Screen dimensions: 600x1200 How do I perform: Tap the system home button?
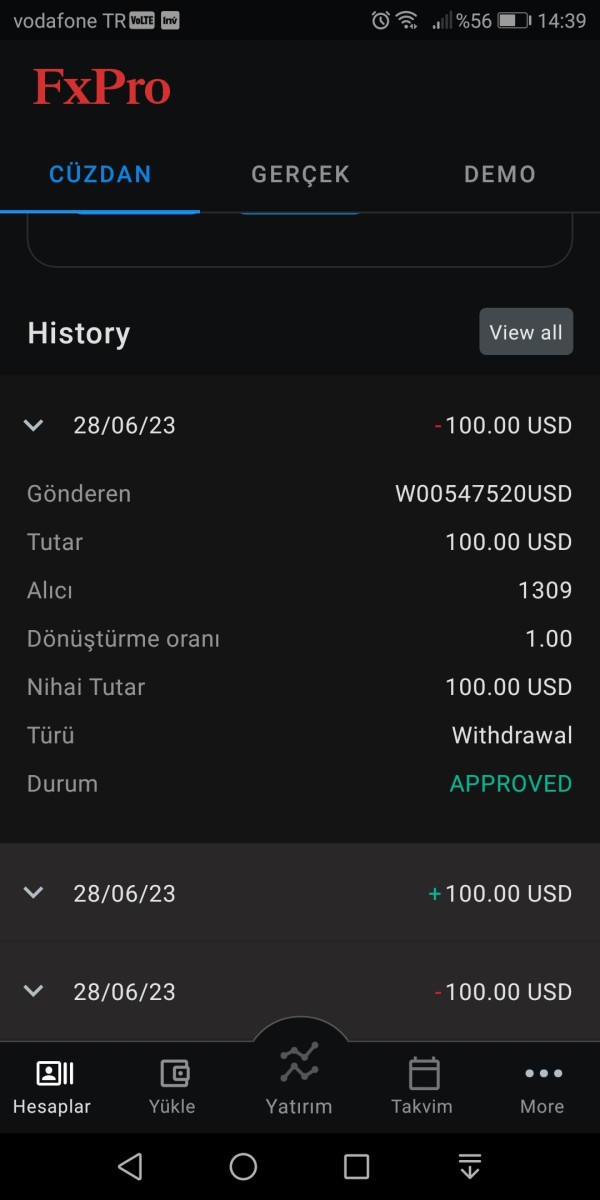point(243,1166)
